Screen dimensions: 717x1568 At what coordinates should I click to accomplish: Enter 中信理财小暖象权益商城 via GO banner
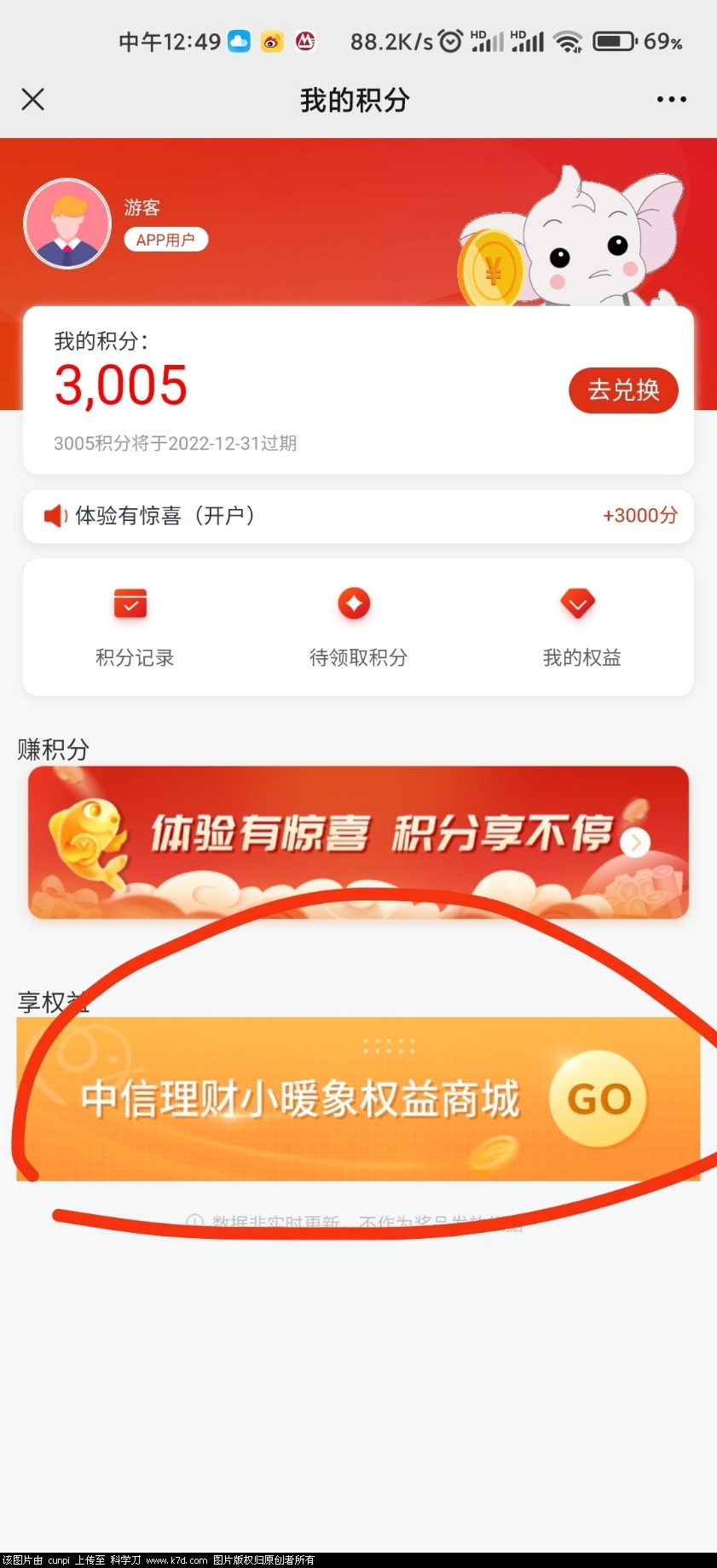pyautogui.click(x=358, y=1098)
